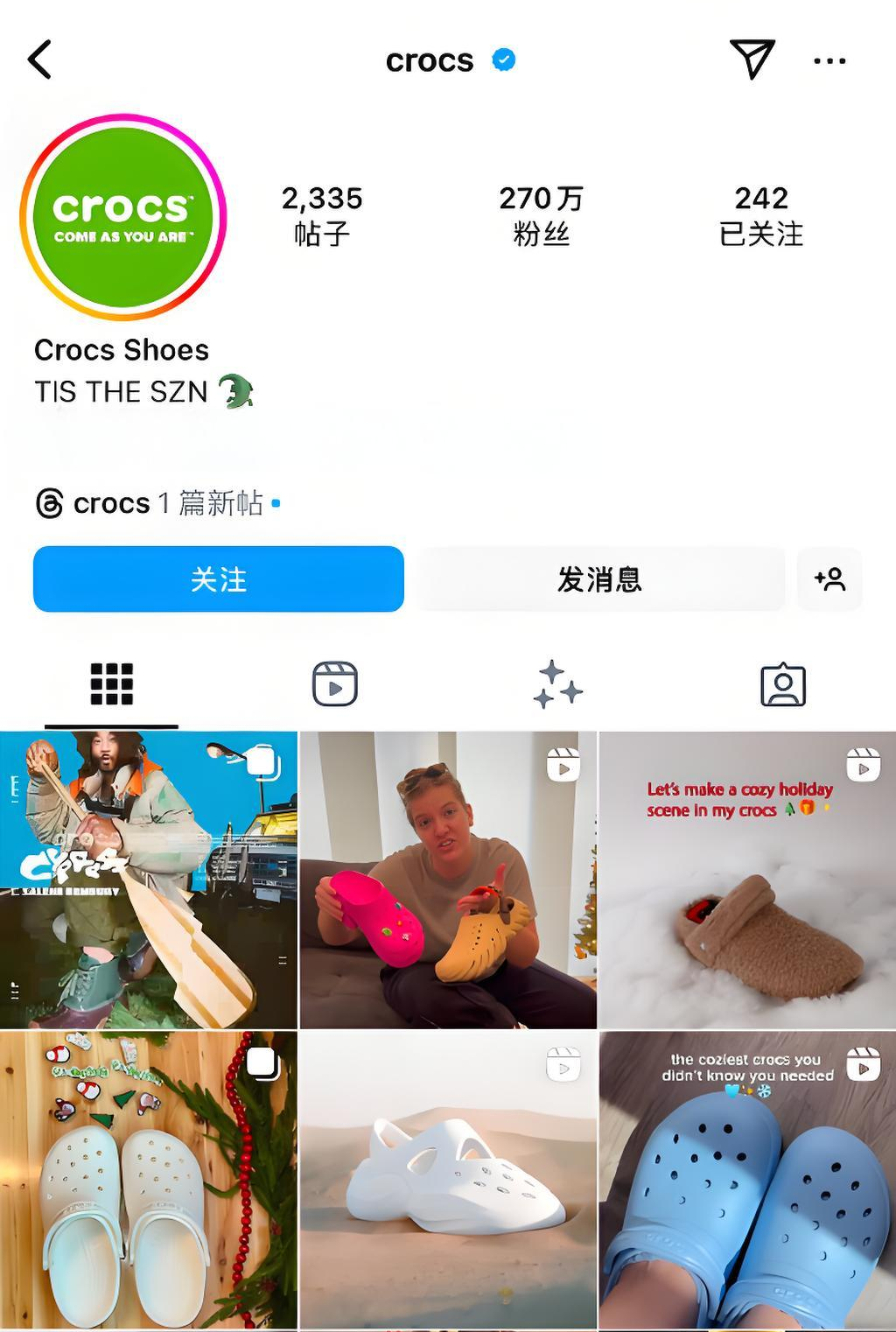Open the 242 已关注 following list
Screen dimensions: 896x1332
coord(760,215)
